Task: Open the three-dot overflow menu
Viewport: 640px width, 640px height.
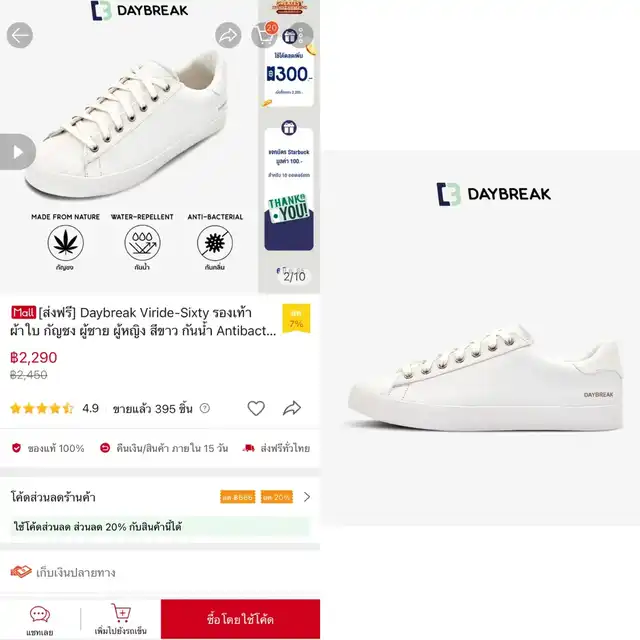Action: coord(301,35)
